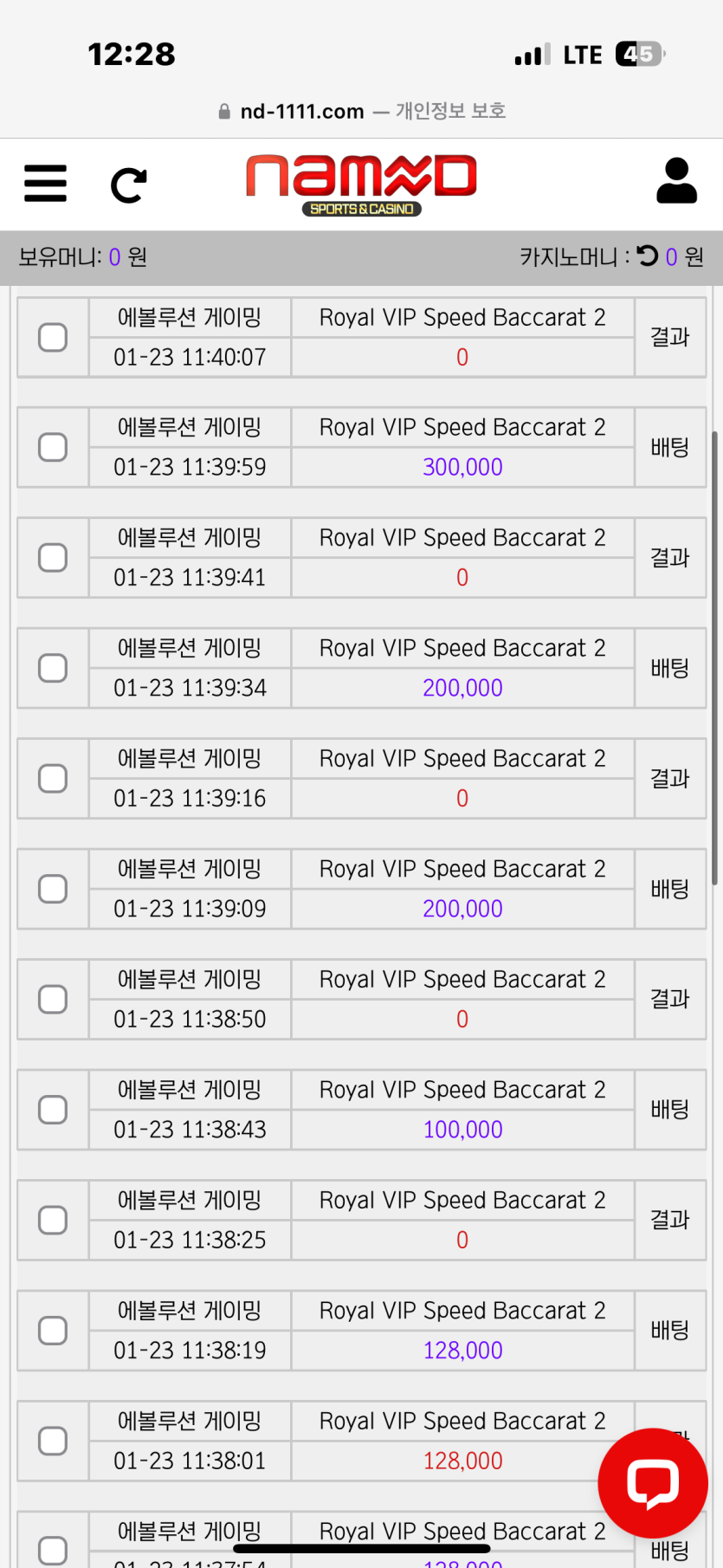Select the checkbox for the 11:38:43 bet
This screenshot has width=723, height=1568.
pyautogui.click(x=53, y=1110)
